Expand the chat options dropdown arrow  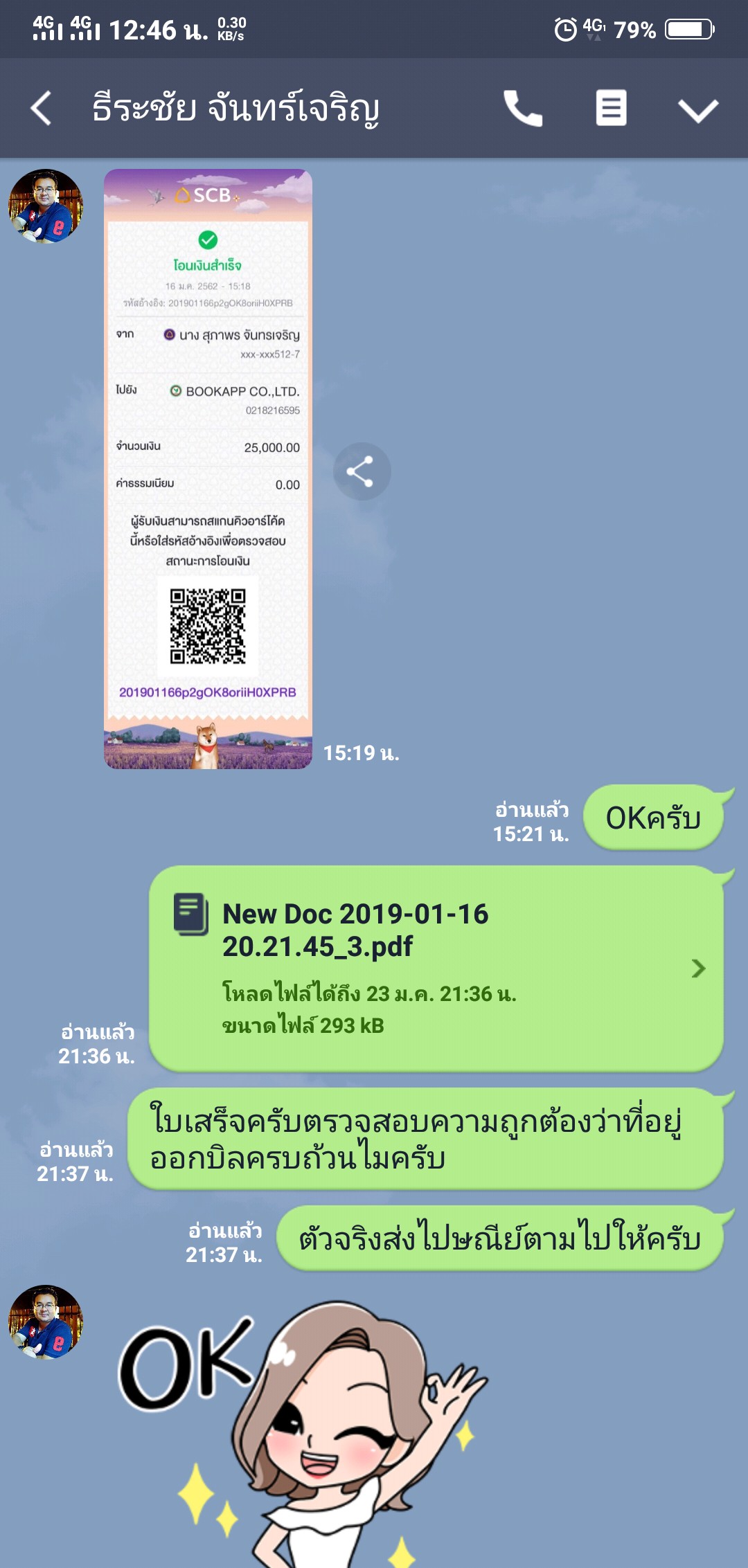[x=697, y=110]
